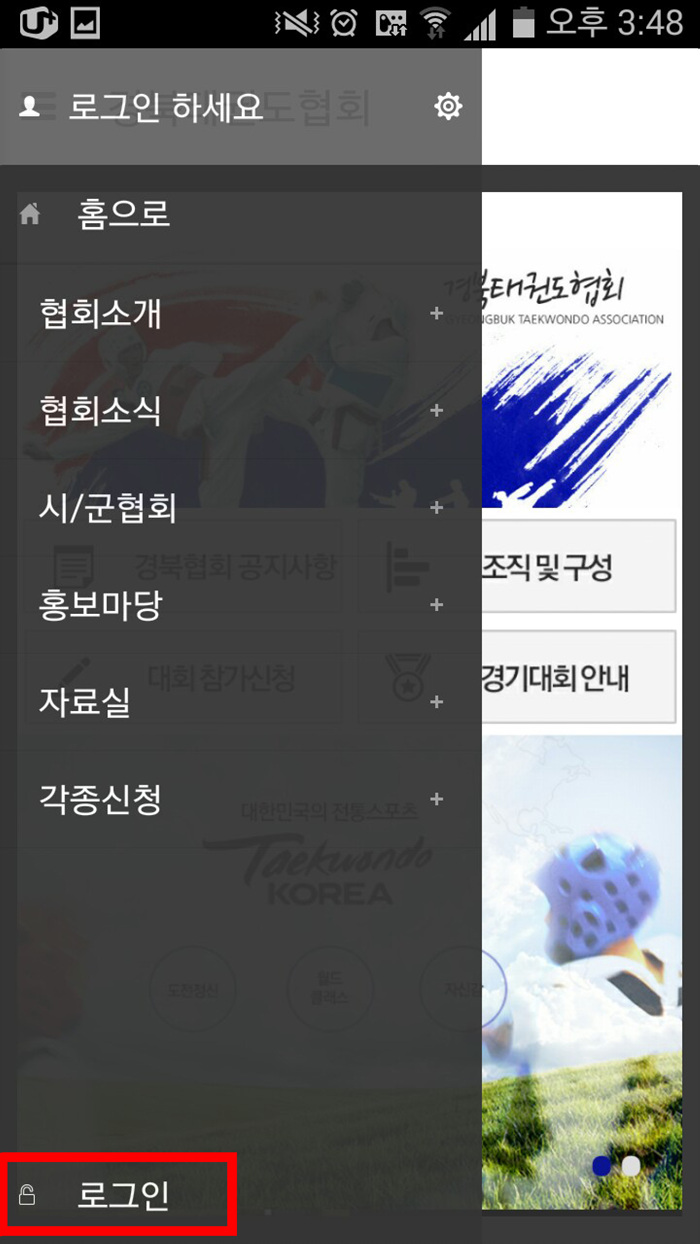Expand the 시/군협회 menu
Viewport: 700px width, 1244px height.
tap(436, 508)
